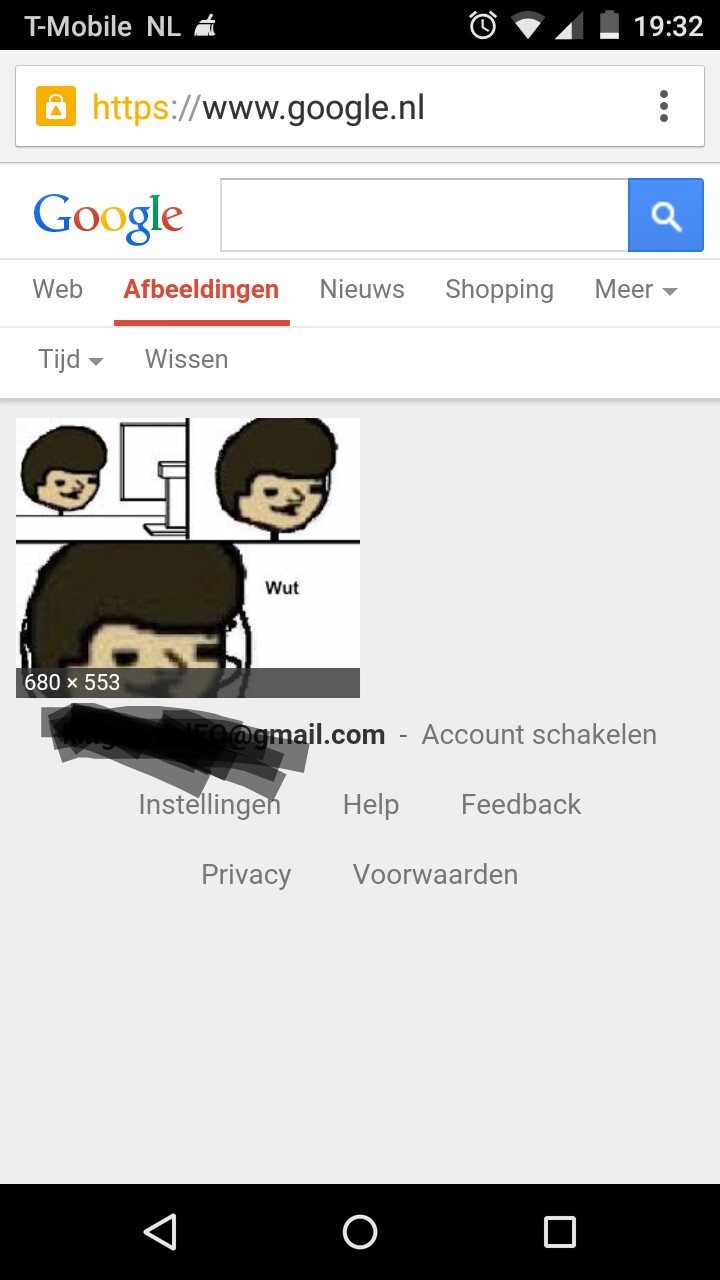This screenshot has height=1280, width=720.
Task: Select the Afbeeldingen tab
Action: click(201, 290)
